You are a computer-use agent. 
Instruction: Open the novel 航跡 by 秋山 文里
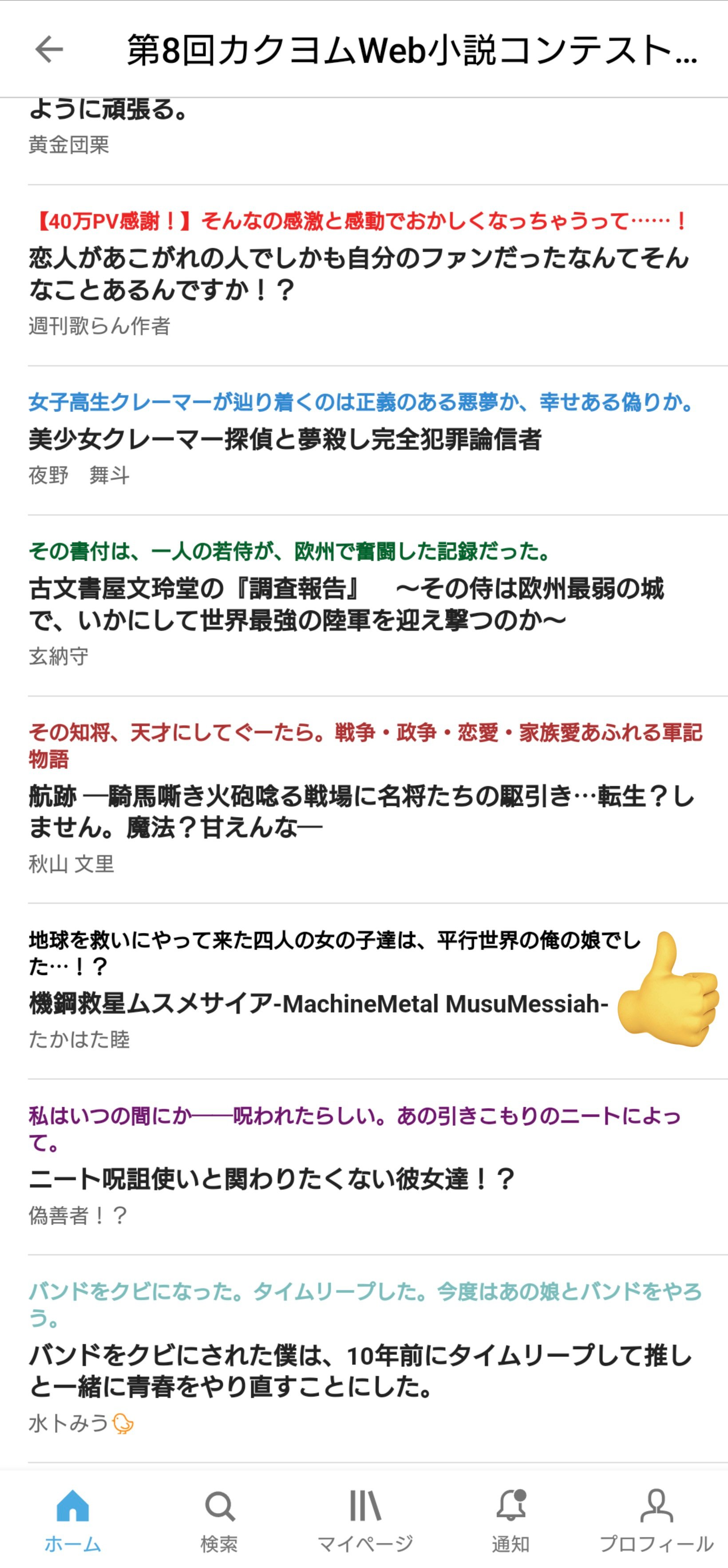tap(362, 812)
